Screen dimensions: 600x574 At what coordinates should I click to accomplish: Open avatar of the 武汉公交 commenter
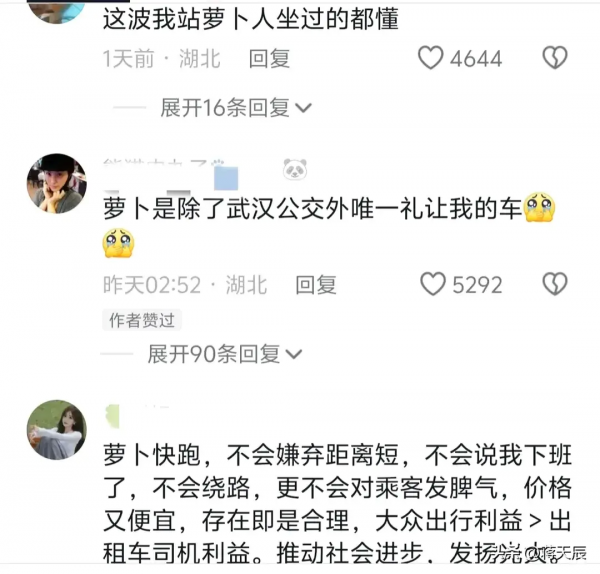tap(56, 183)
